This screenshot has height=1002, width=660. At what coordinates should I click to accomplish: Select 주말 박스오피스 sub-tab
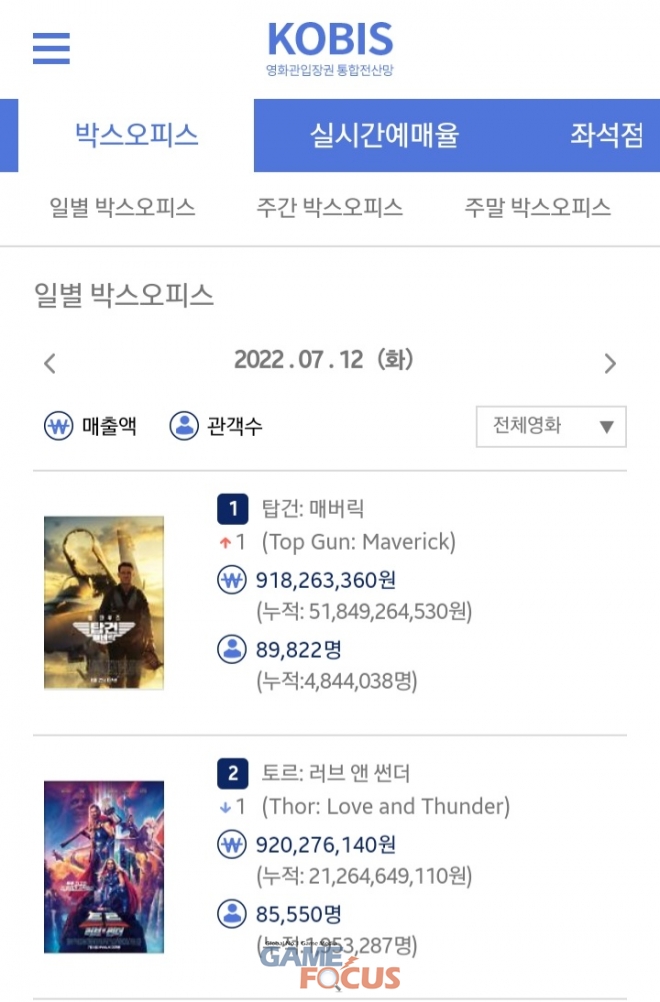tap(537, 208)
